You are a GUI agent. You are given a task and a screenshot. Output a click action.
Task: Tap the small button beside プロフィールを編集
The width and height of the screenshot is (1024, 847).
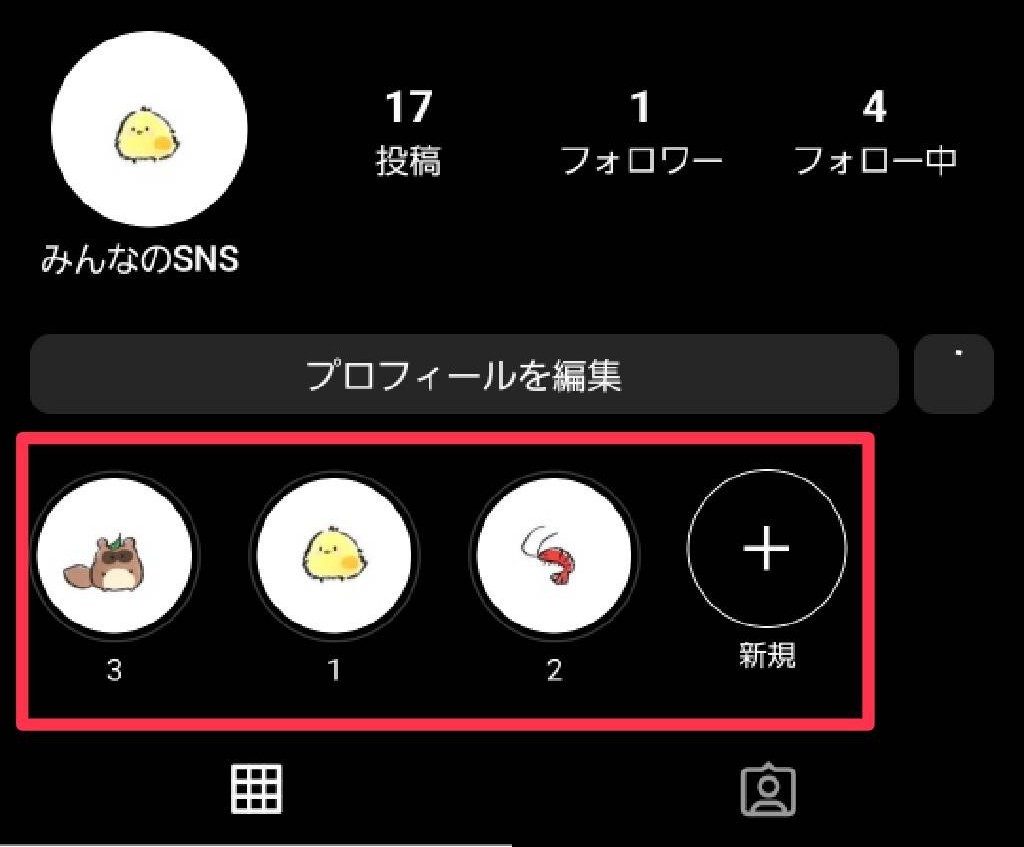tap(953, 375)
